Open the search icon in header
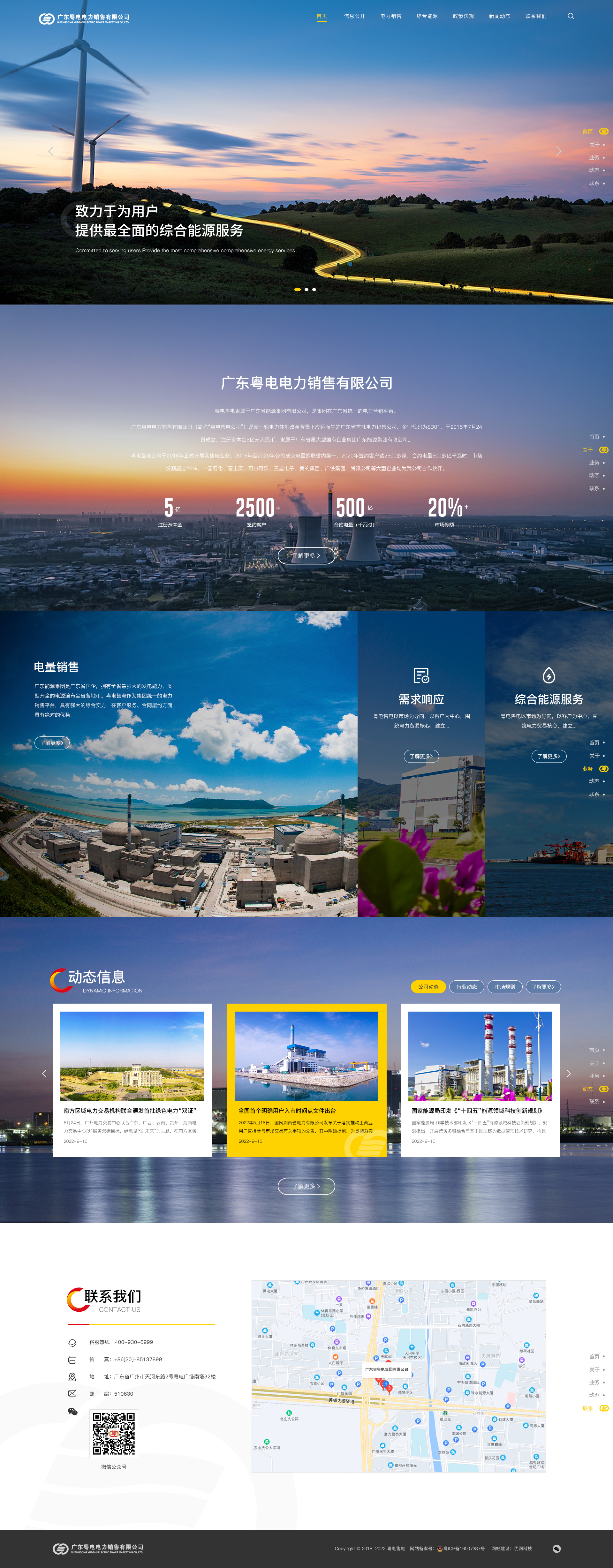 click(x=571, y=16)
